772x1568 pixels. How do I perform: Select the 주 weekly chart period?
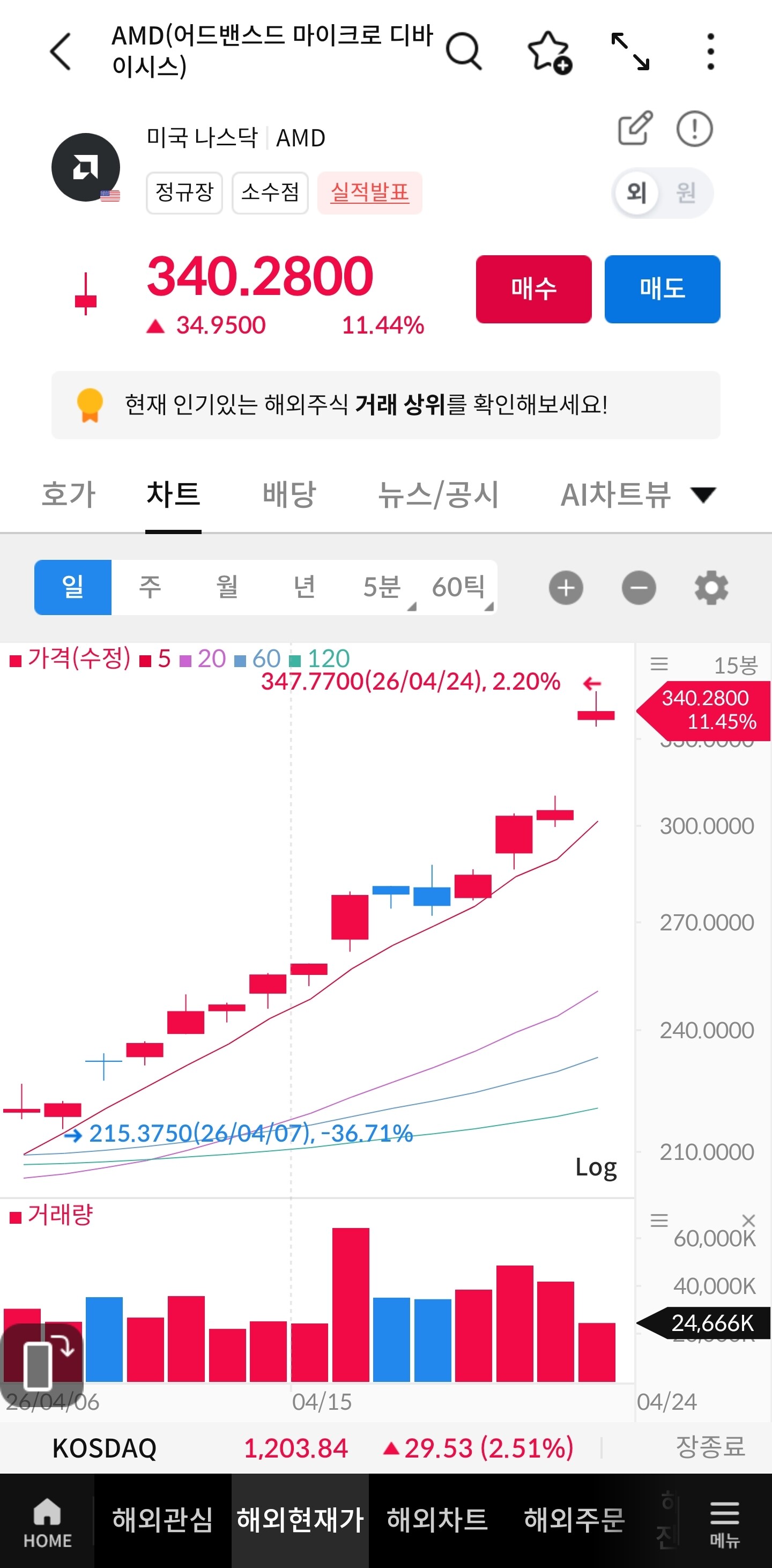(x=150, y=587)
